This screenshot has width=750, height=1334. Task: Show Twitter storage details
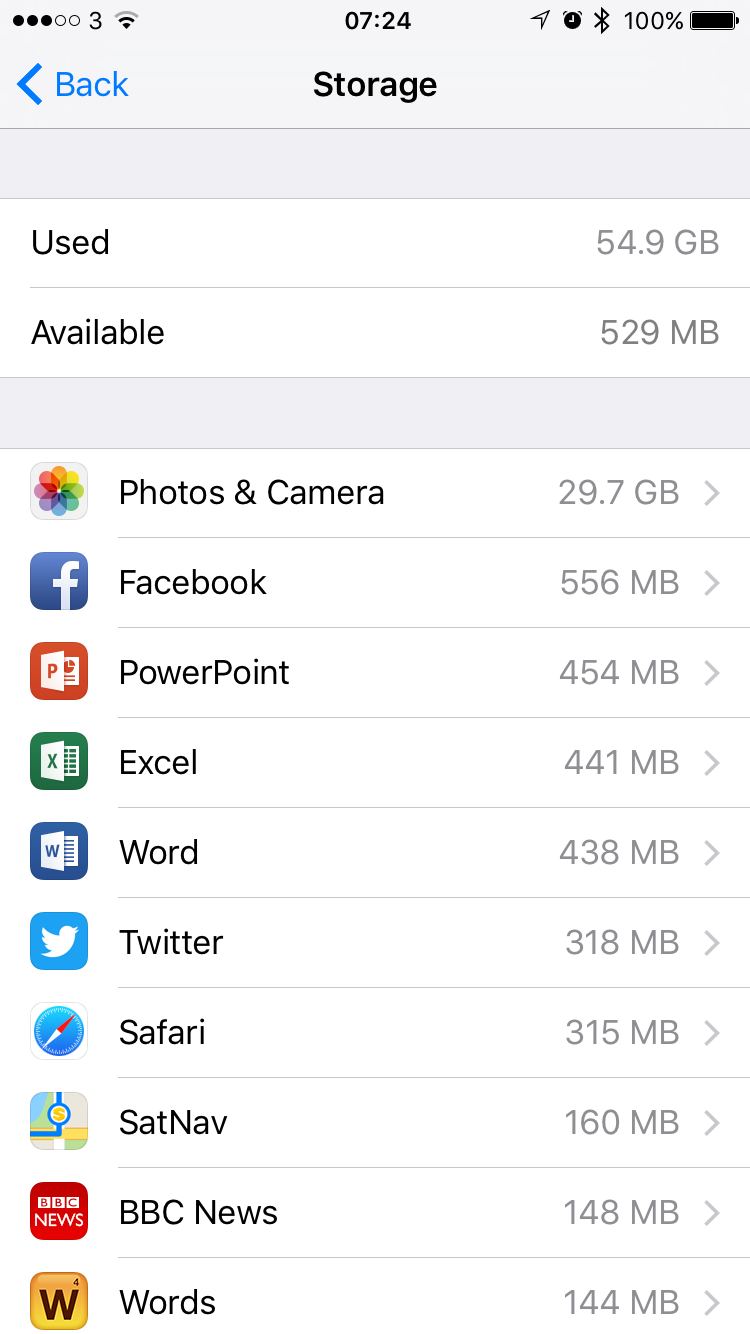[x=375, y=943]
